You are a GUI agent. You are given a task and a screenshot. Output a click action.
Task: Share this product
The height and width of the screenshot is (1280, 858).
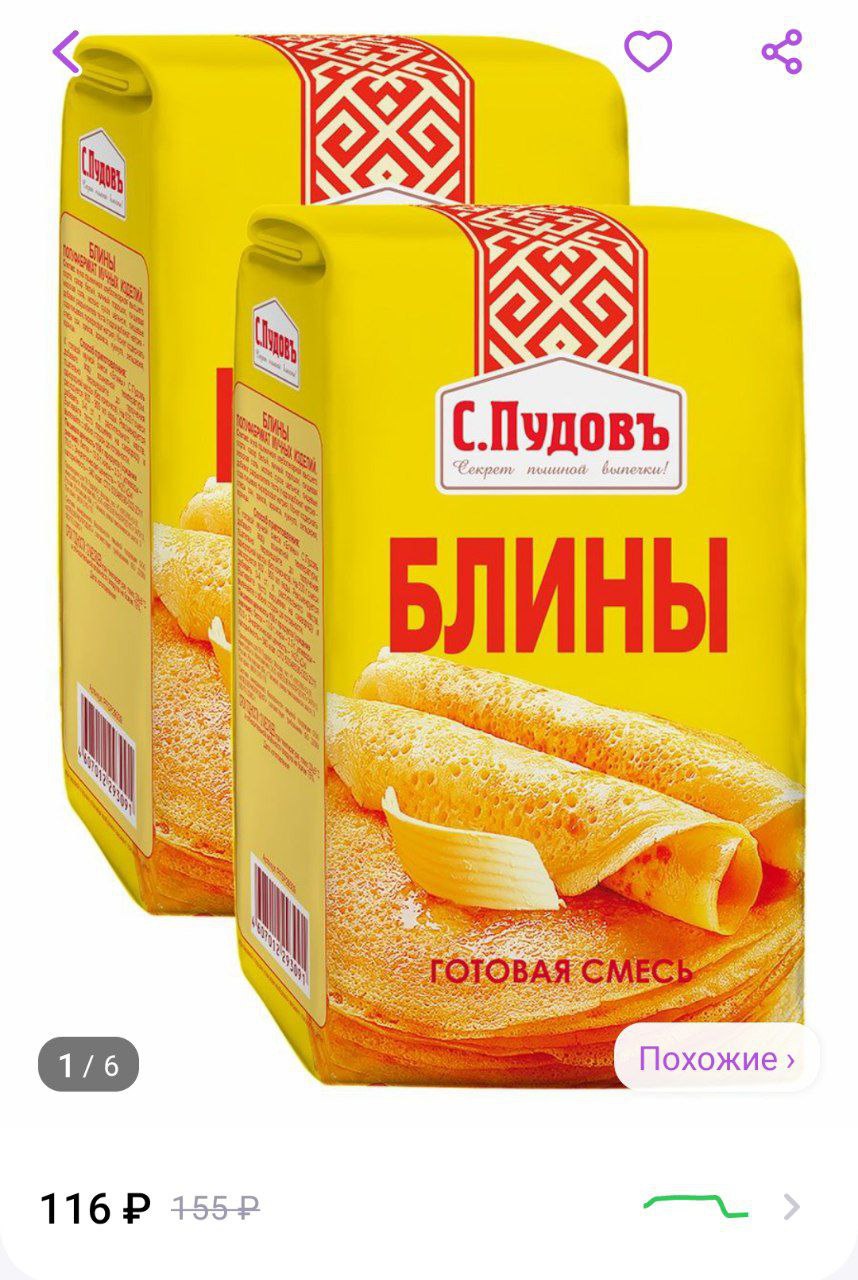[x=782, y=52]
